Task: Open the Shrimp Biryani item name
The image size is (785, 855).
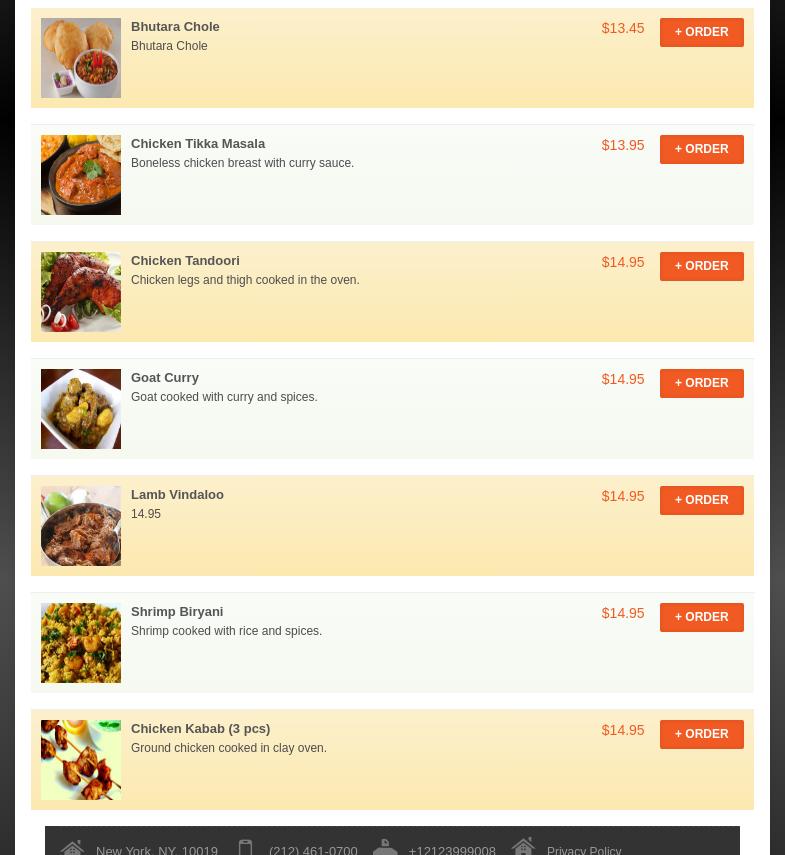Action: (x=177, y=611)
